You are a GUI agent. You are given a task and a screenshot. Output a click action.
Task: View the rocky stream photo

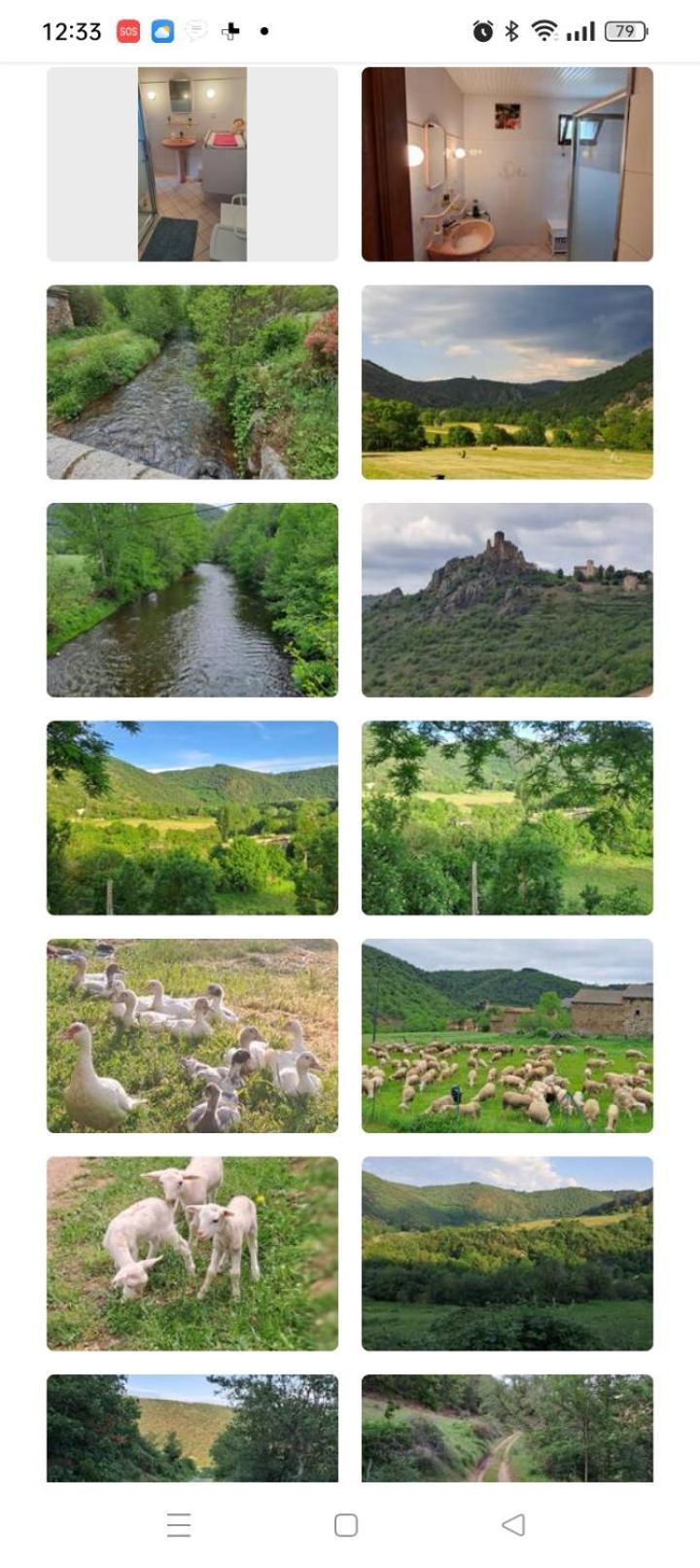[x=192, y=381]
